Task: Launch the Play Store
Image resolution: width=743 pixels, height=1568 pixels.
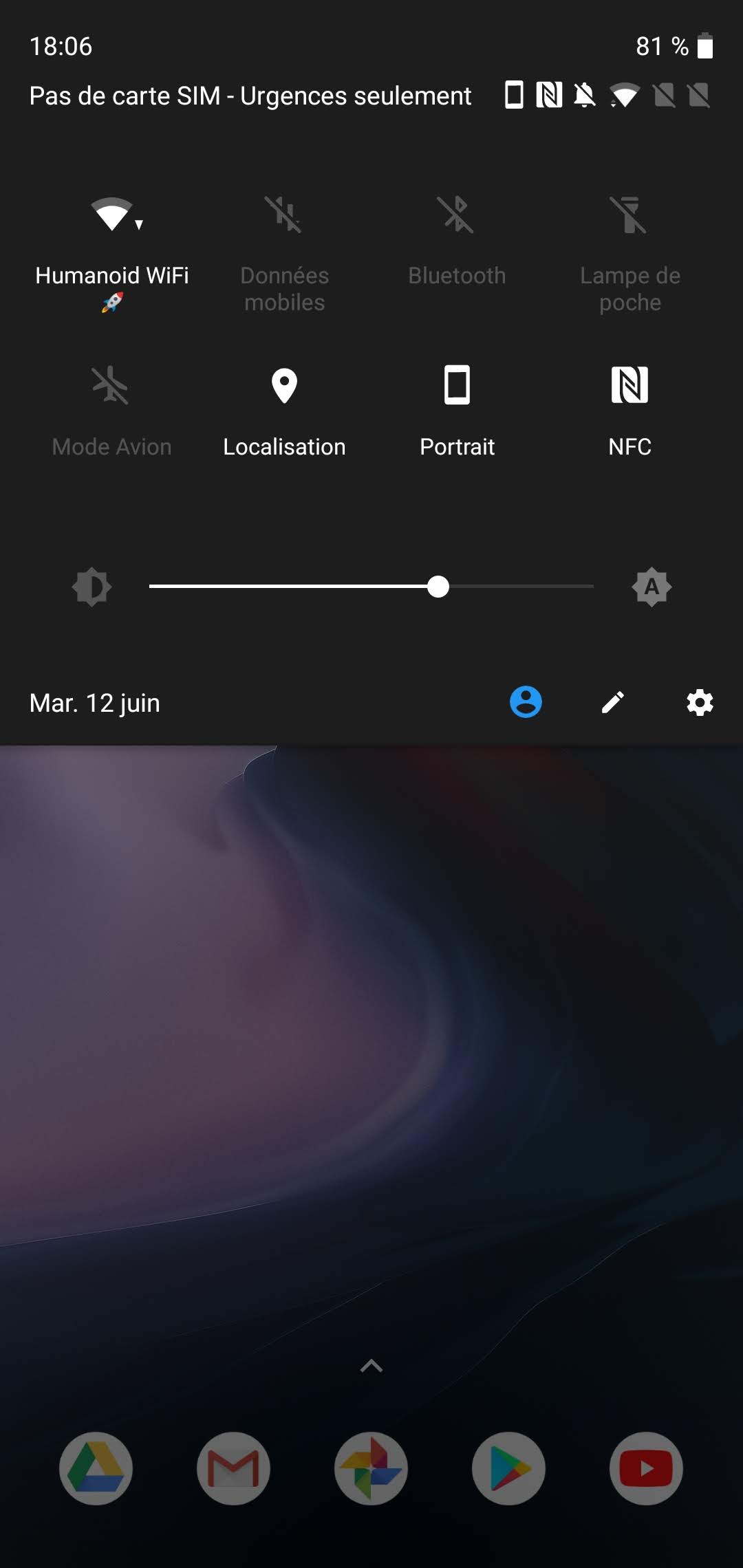Action: pos(508,1468)
